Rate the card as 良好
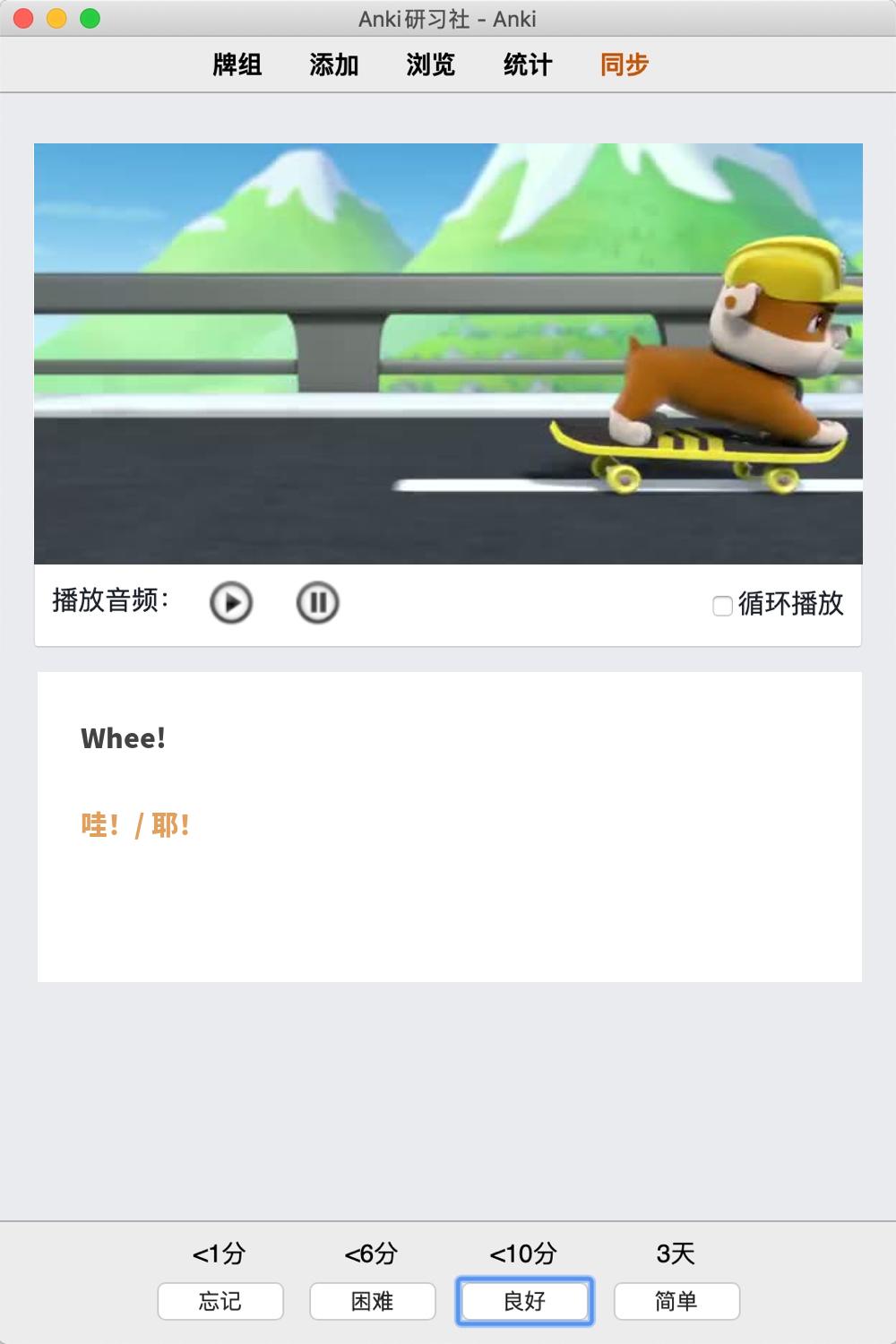Viewport: 896px width, 1344px height. pos(525,1301)
